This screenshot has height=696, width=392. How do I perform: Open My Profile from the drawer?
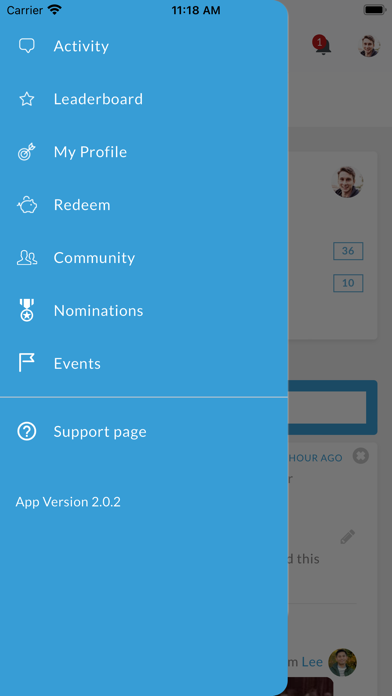point(144,152)
